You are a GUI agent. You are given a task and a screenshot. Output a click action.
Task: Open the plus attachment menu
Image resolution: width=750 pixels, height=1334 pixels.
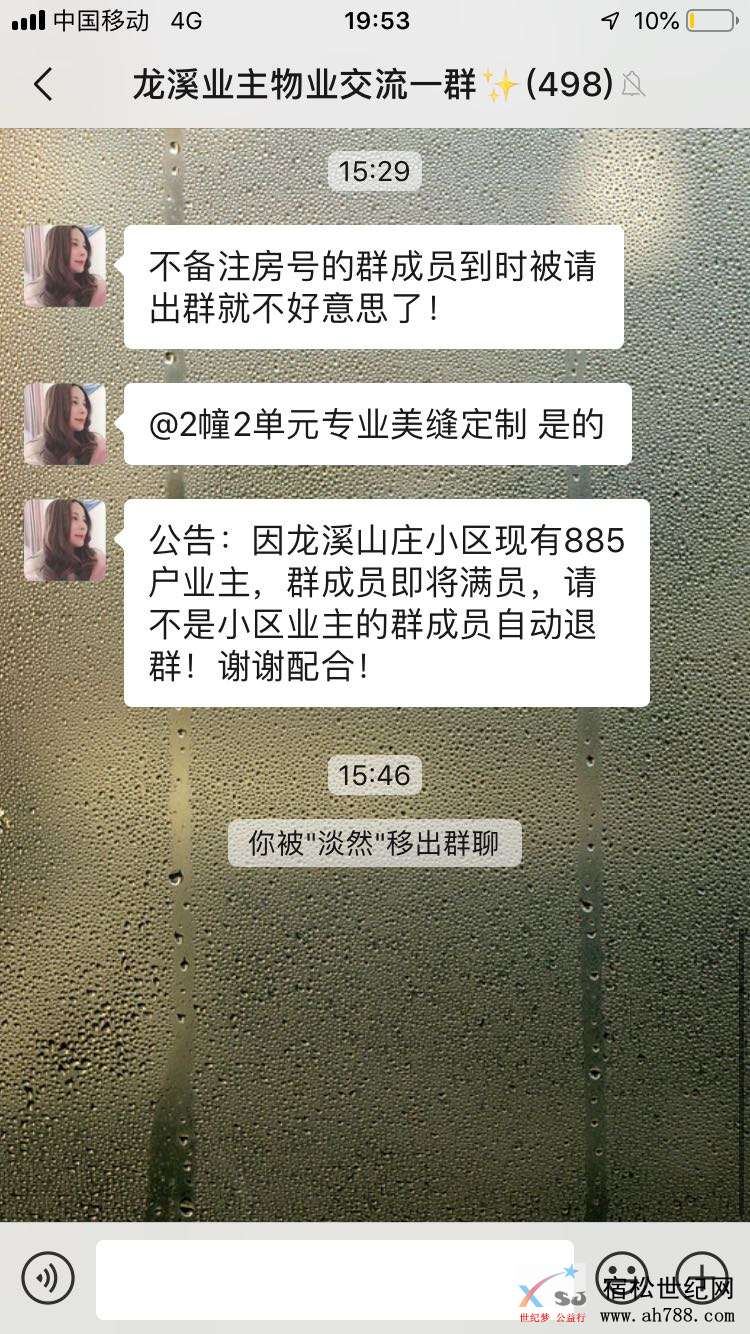pos(702,1276)
